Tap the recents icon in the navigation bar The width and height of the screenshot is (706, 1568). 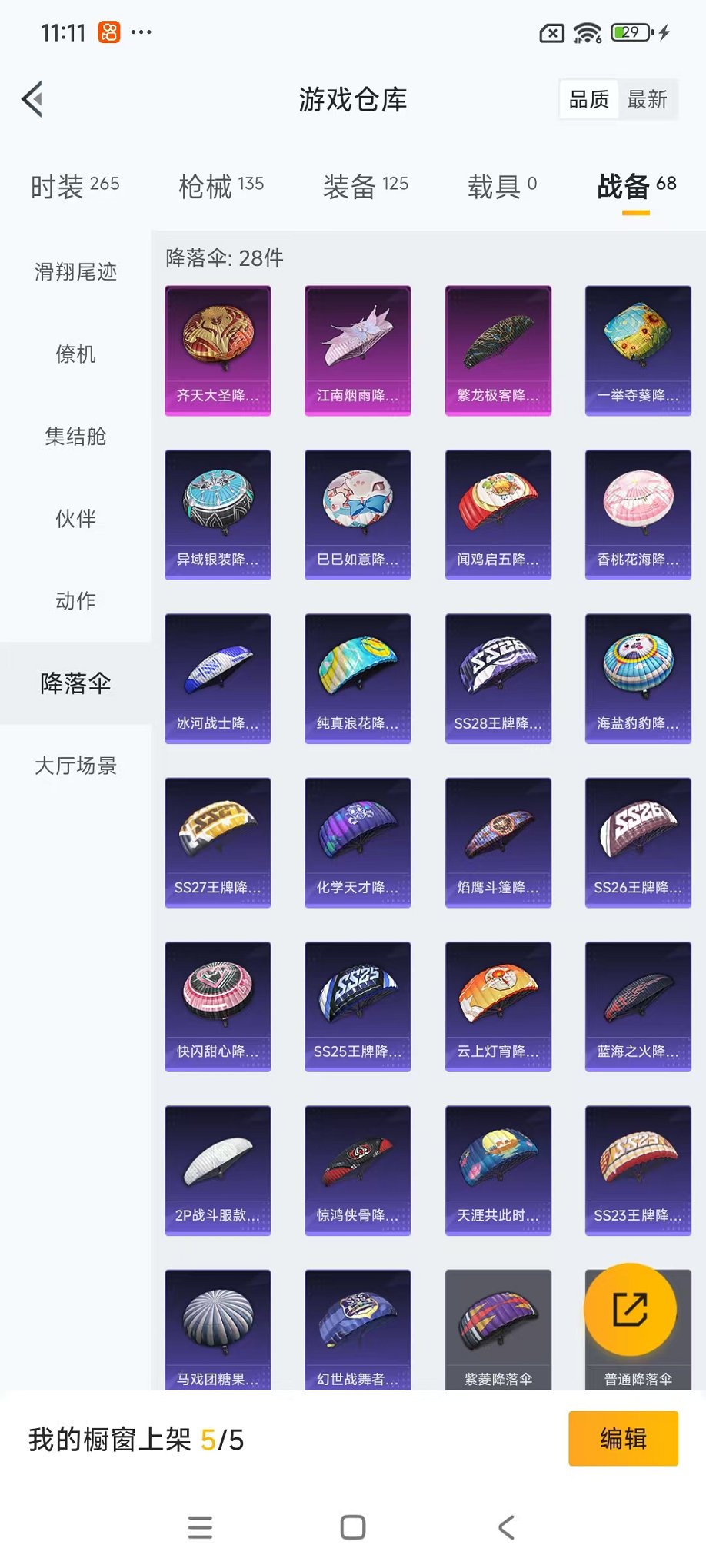(200, 1528)
